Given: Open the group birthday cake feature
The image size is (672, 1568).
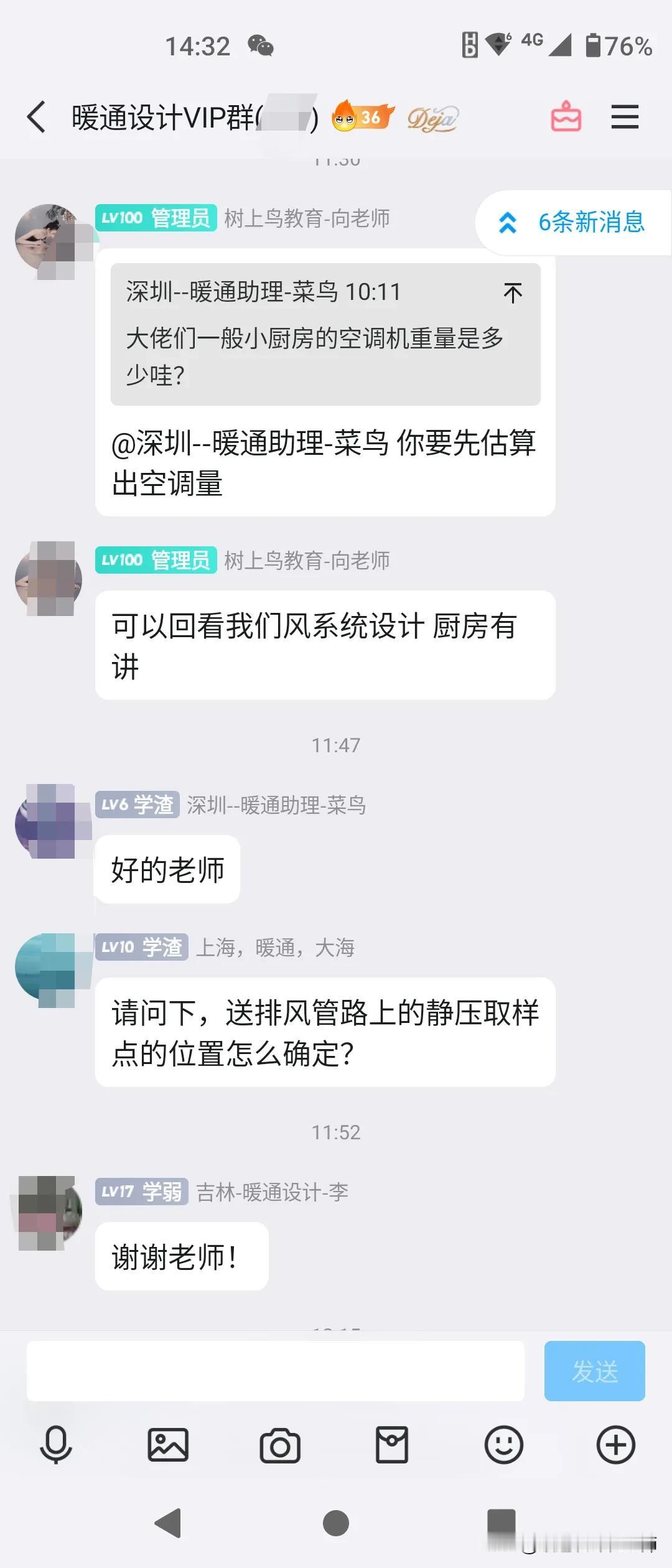Looking at the screenshot, I should (565, 117).
